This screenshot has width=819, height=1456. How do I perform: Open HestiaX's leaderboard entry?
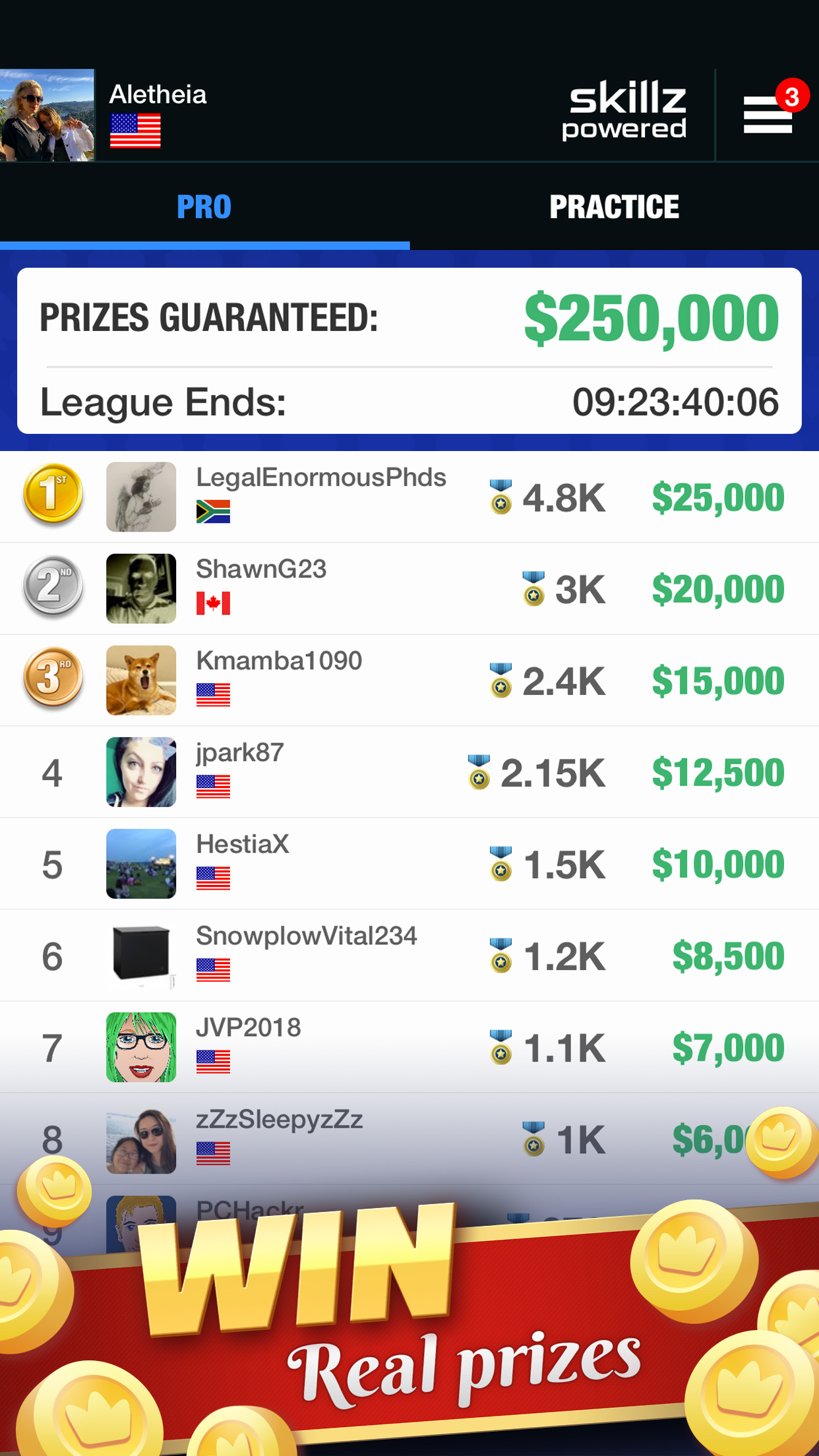click(x=409, y=864)
